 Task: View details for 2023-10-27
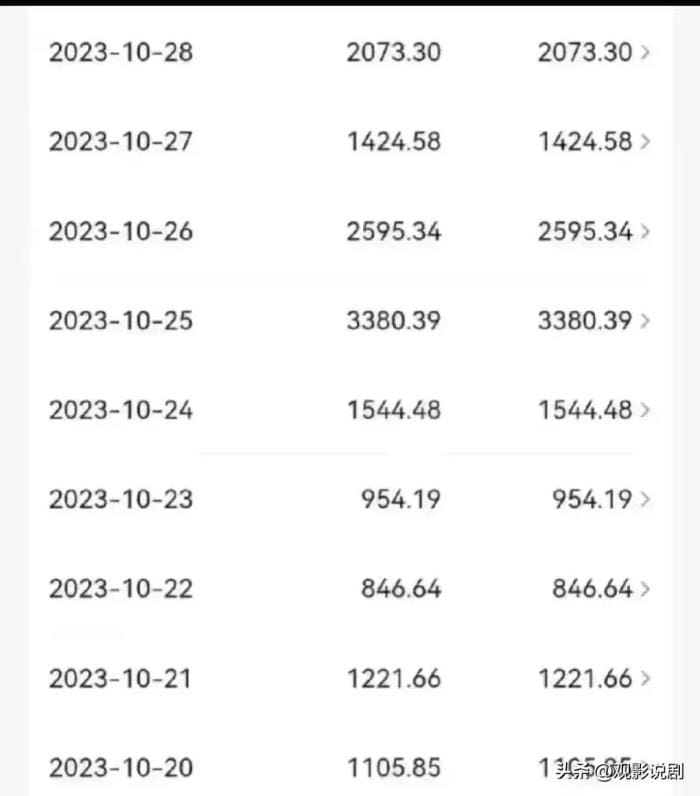[x=350, y=142]
